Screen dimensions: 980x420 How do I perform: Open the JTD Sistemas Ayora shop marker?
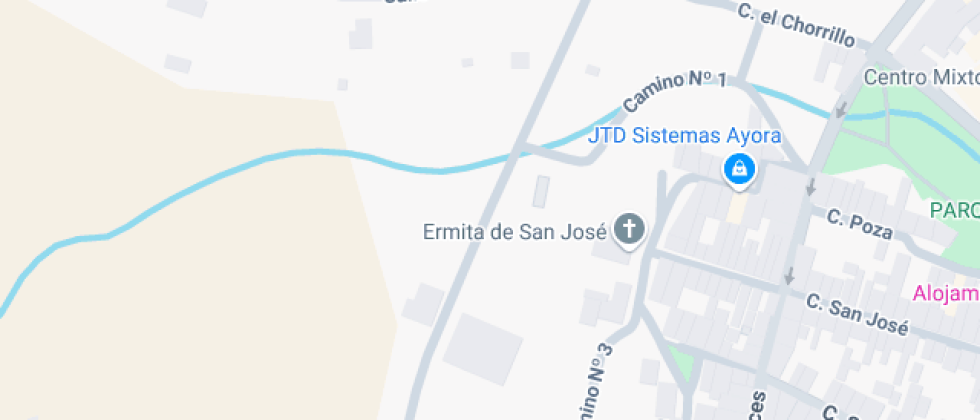[x=740, y=169]
